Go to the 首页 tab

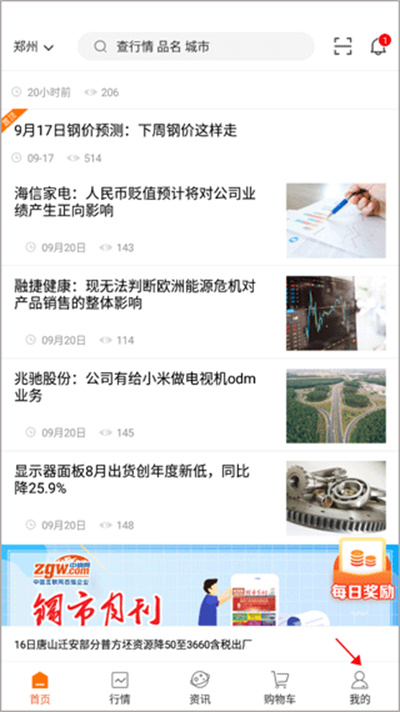40,687
